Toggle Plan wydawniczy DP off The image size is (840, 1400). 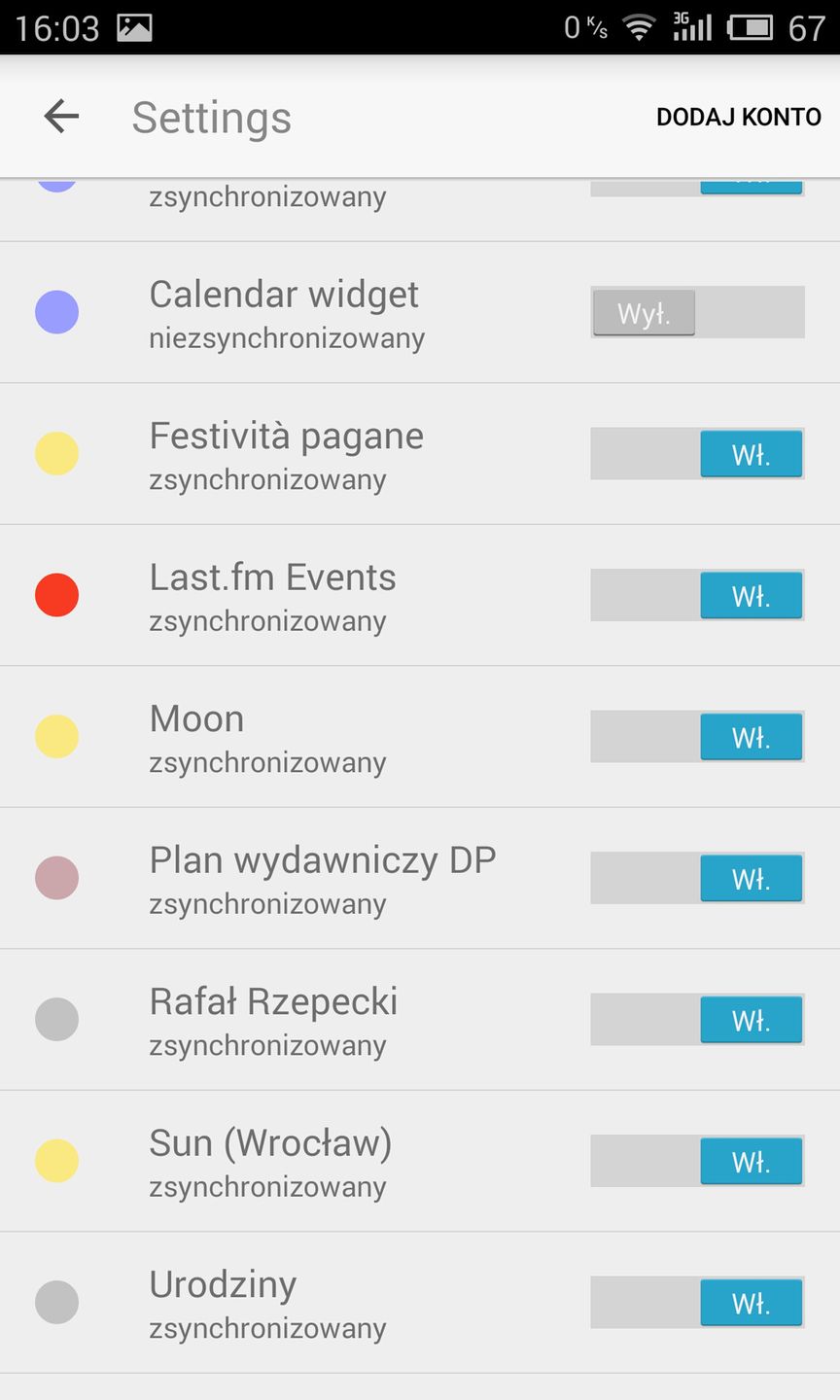(x=697, y=878)
